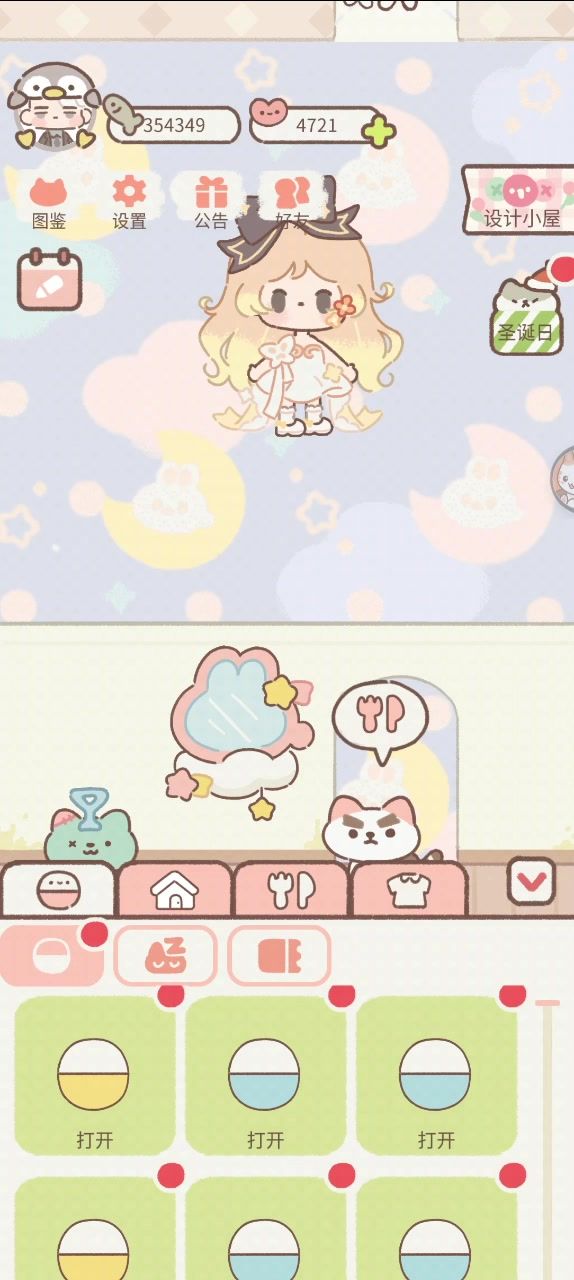This screenshot has width=574, height=1280.
Task: Switch to the house furniture tab
Action: (174, 889)
